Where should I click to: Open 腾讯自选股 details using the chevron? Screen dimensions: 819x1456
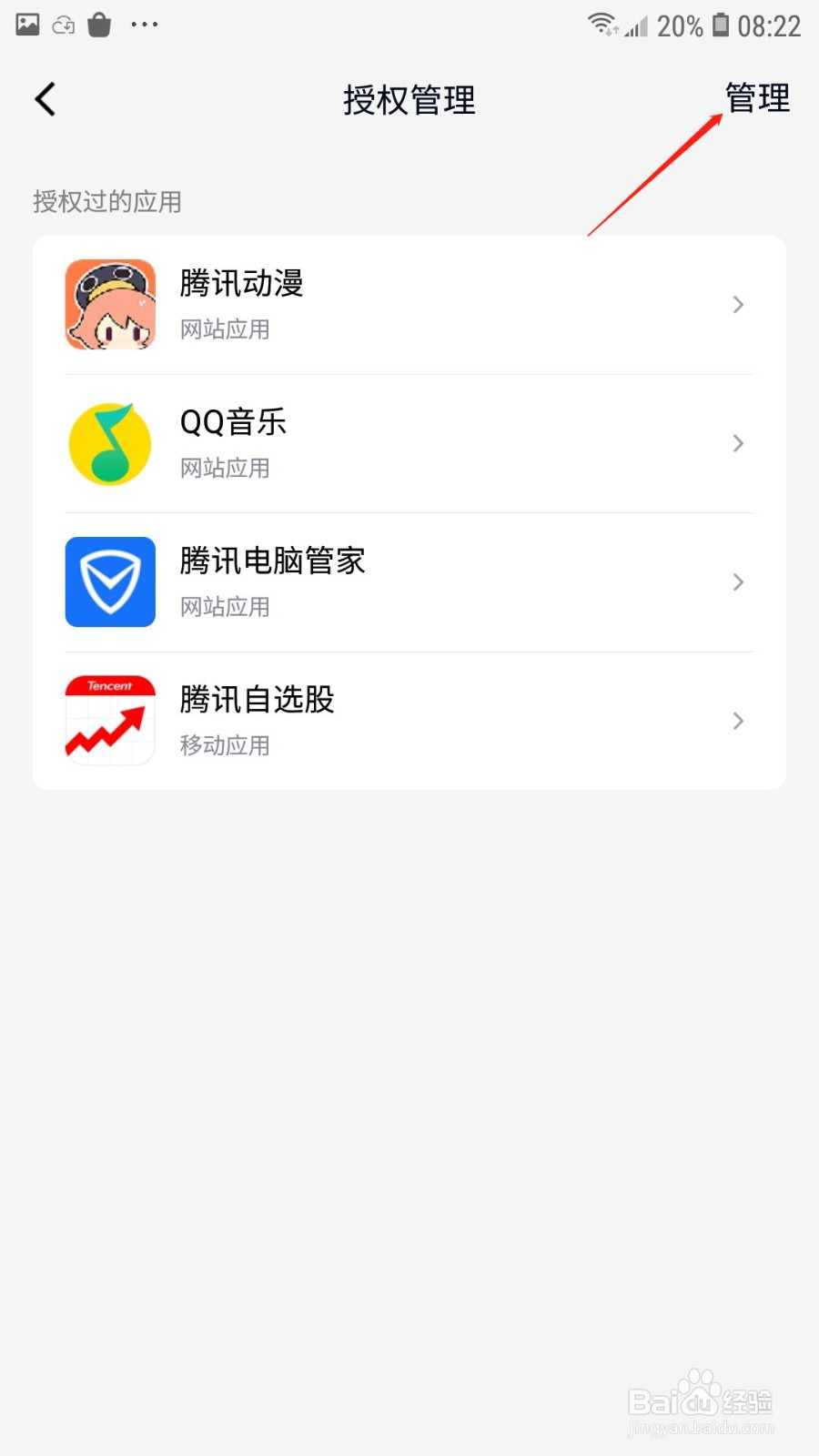[x=738, y=721]
